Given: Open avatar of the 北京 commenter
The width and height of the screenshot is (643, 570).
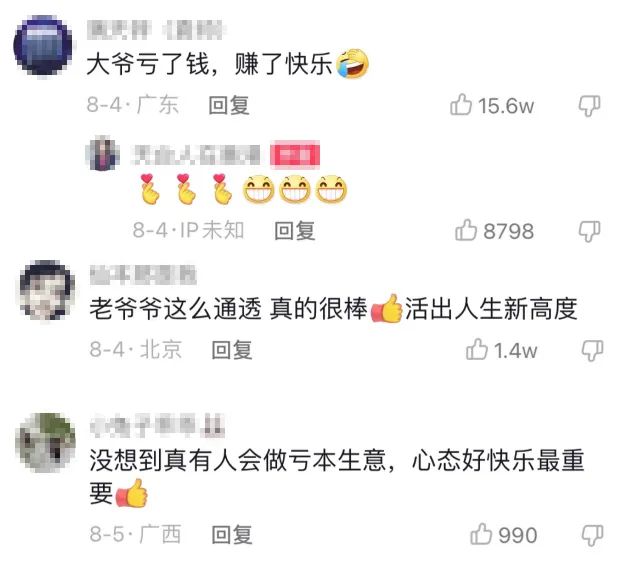Looking at the screenshot, I should coord(47,288).
